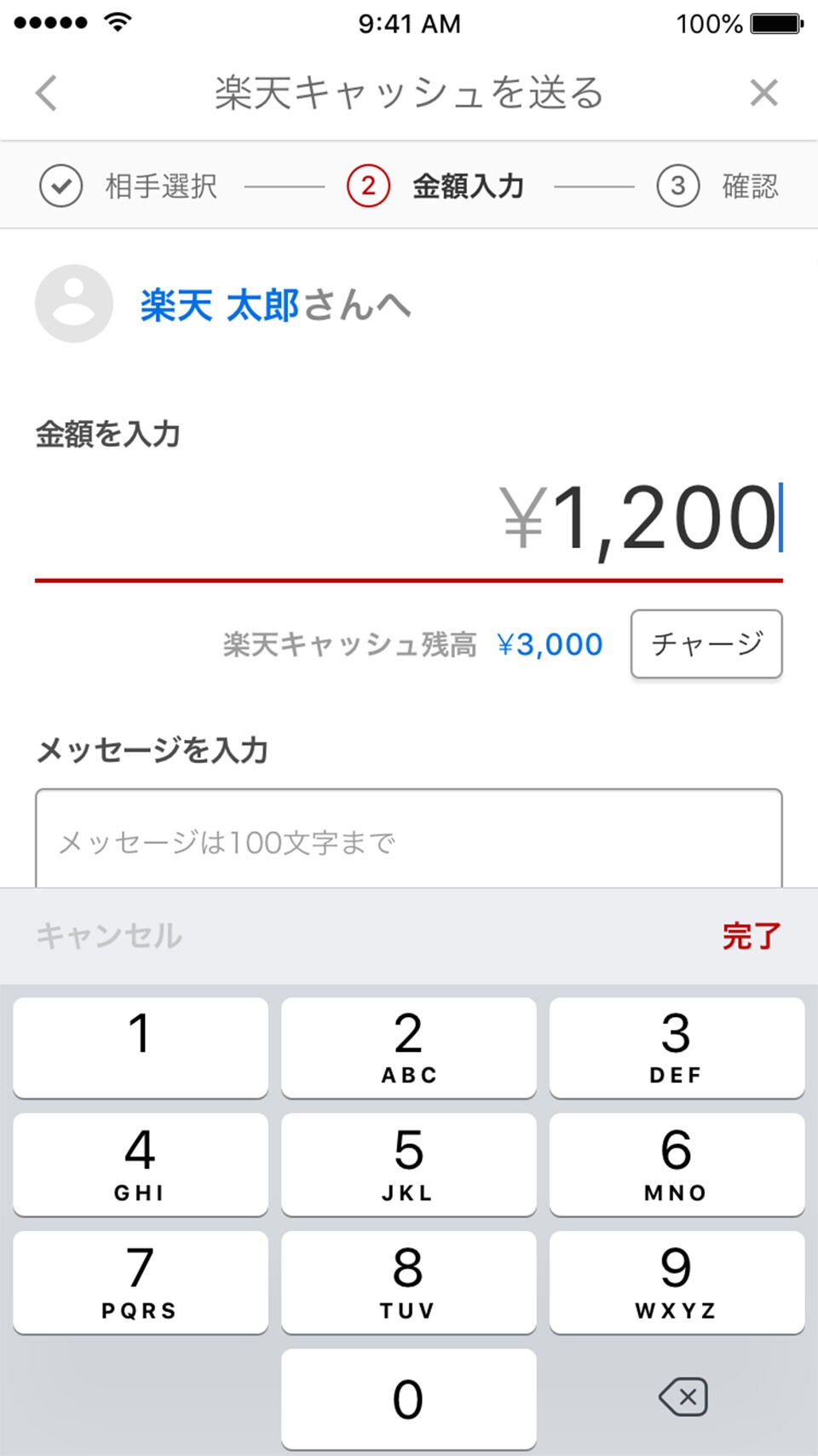Go back with the left arrow
Viewport: 818px width, 1456px height.
pyautogui.click(x=47, y=93)
